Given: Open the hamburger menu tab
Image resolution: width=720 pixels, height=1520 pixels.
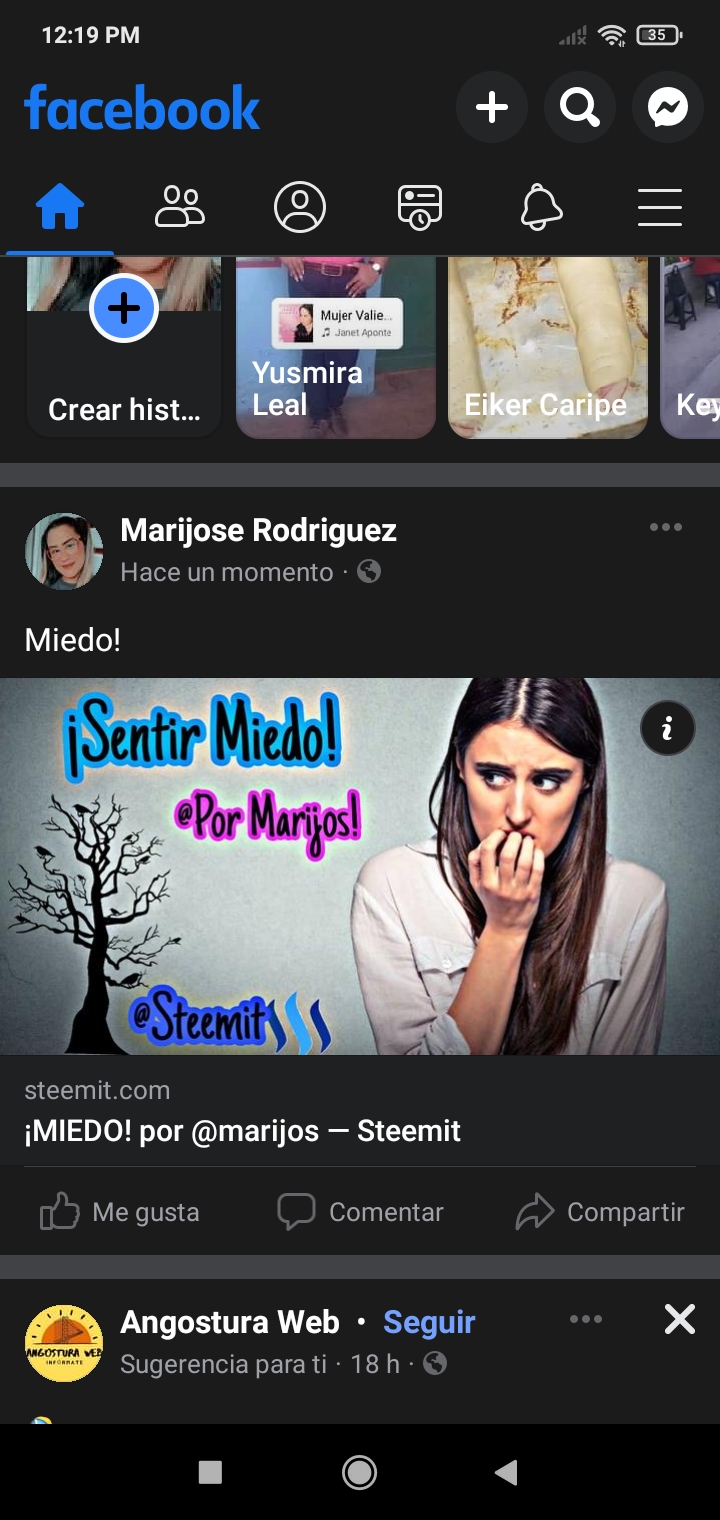Looking at the screenshot, I should coord(660,209).
